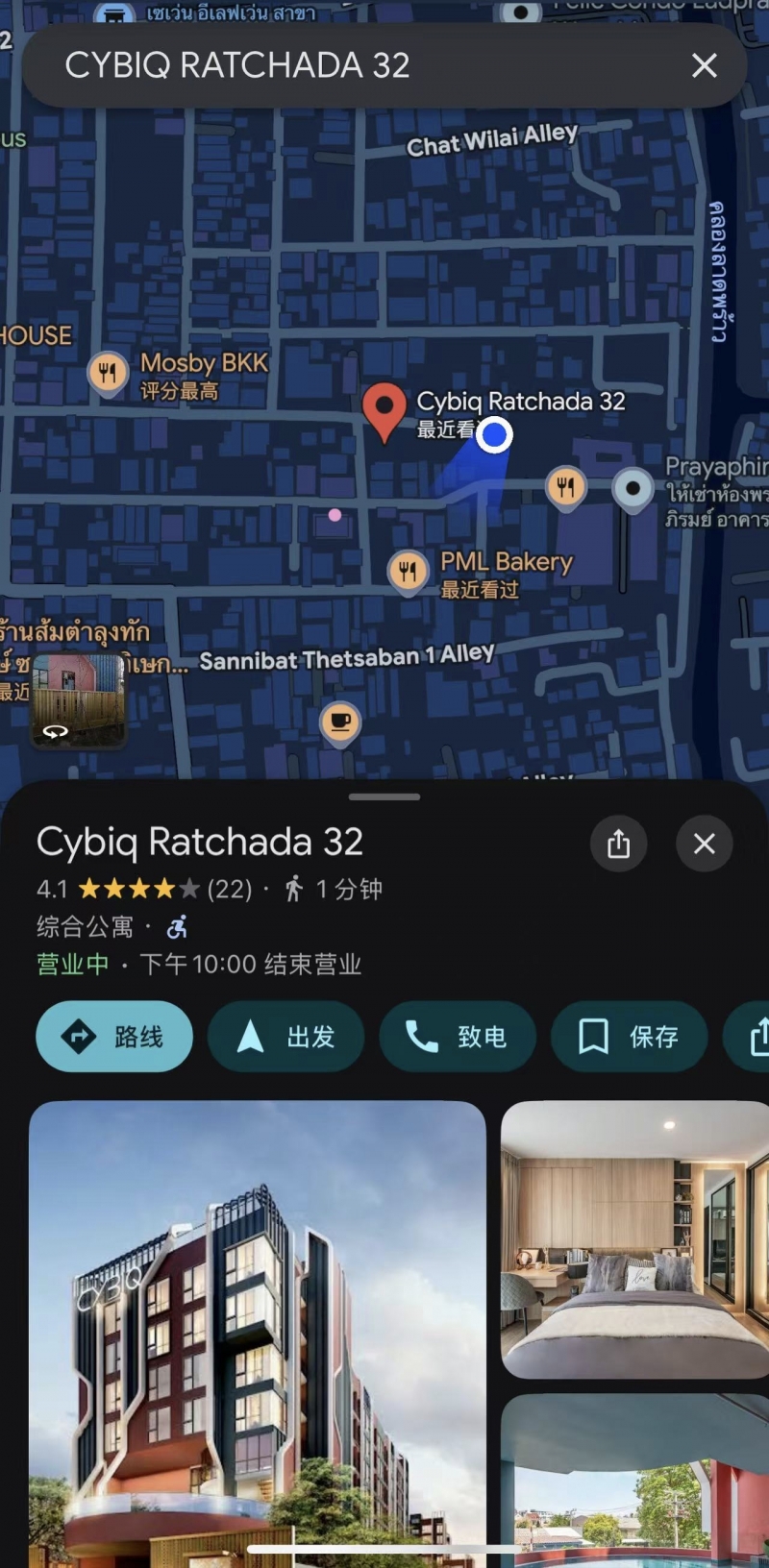Get directions with the 路线 button
This screenshot has width=769, height=1568.
click(x=114, y=1037)
